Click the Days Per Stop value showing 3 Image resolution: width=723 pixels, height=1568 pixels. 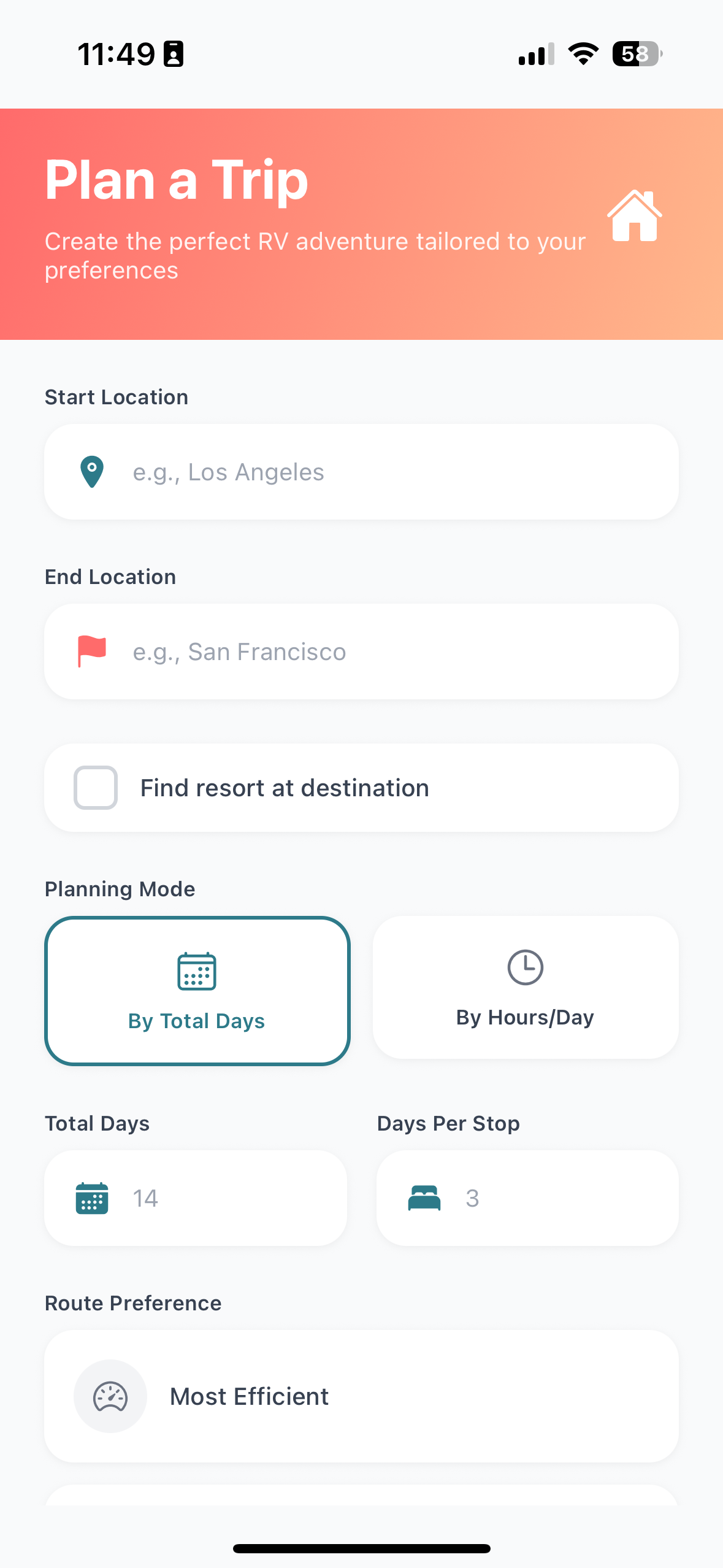pyautogui.click(x=472, y=1197)
